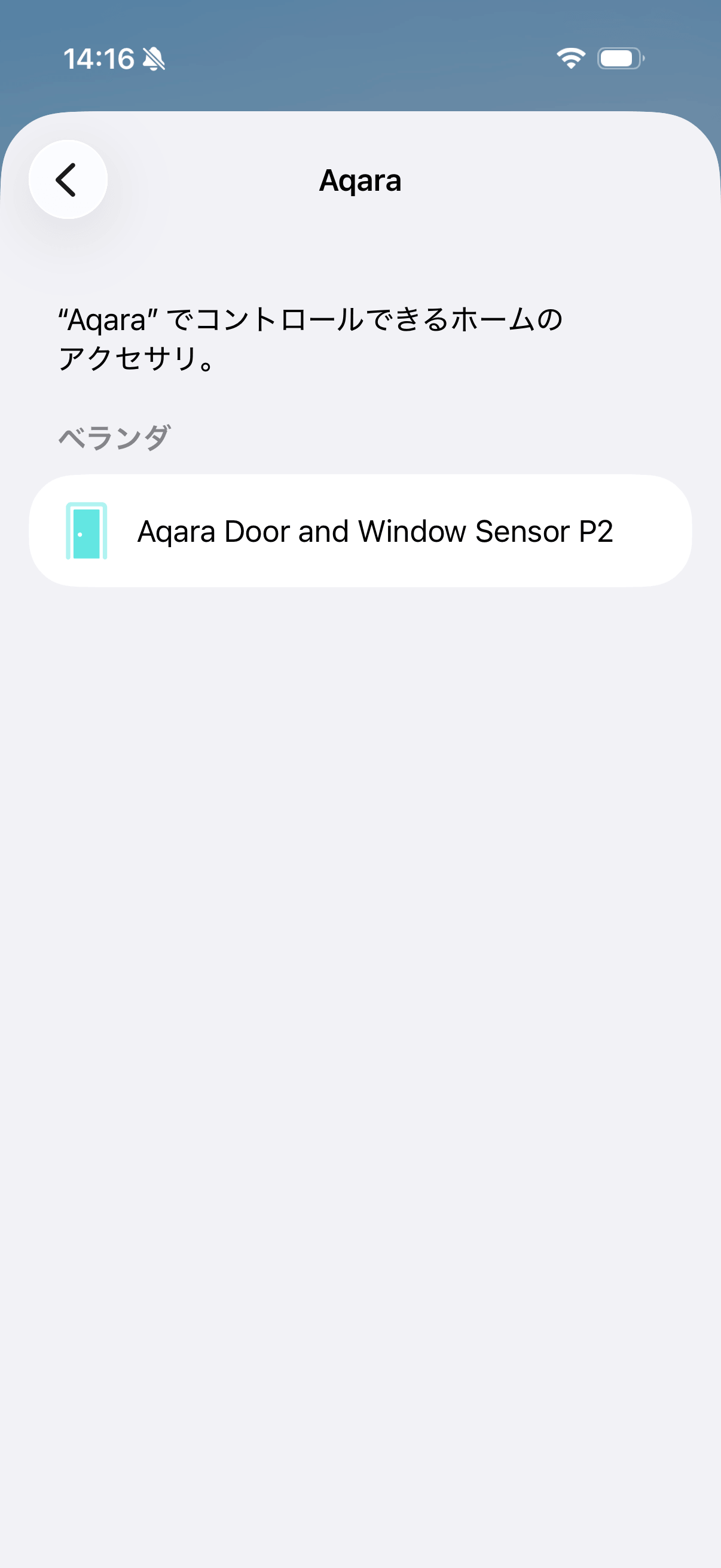Tap the Wi-Fi status icon
This screenshot has width=721, height=1568.
point(570,58)
